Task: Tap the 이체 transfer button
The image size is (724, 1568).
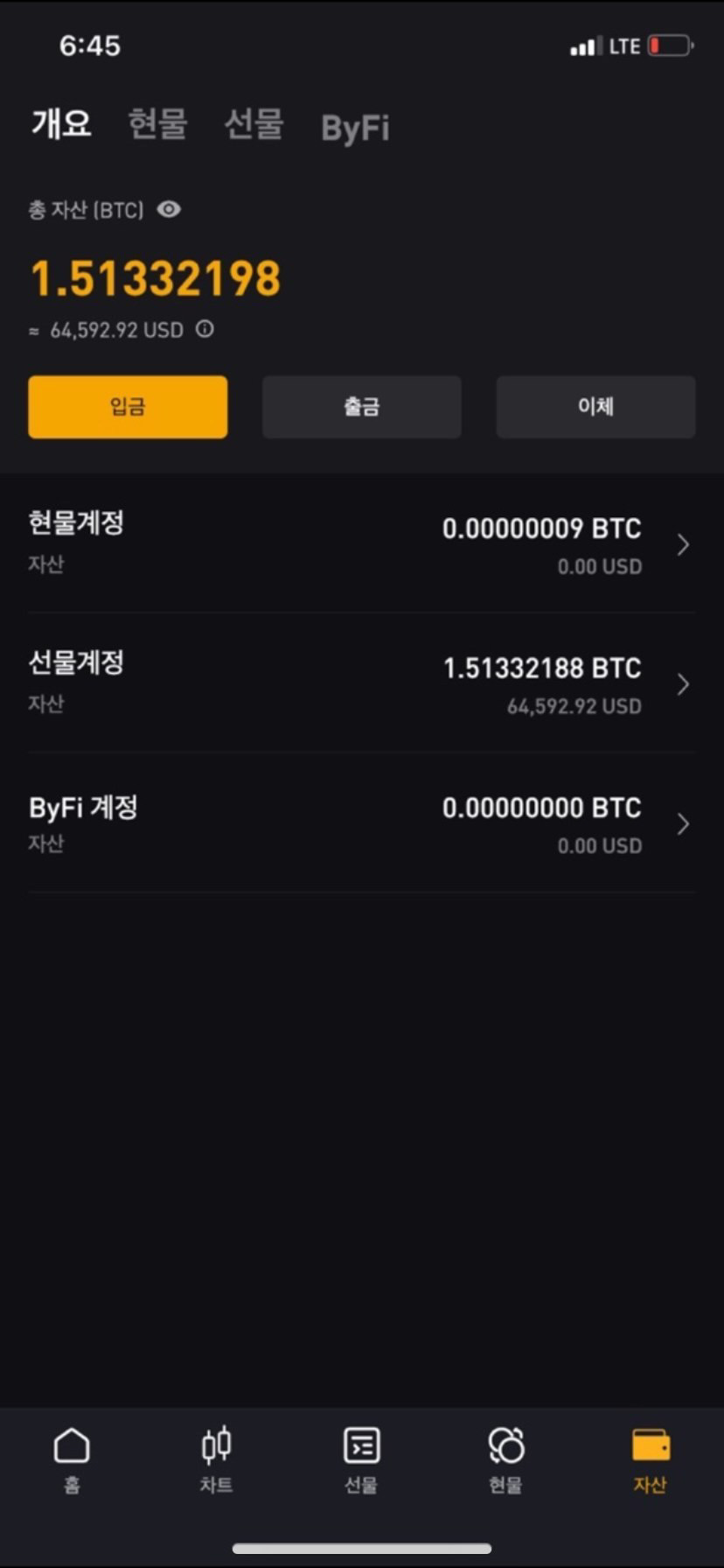Action: 596,407
